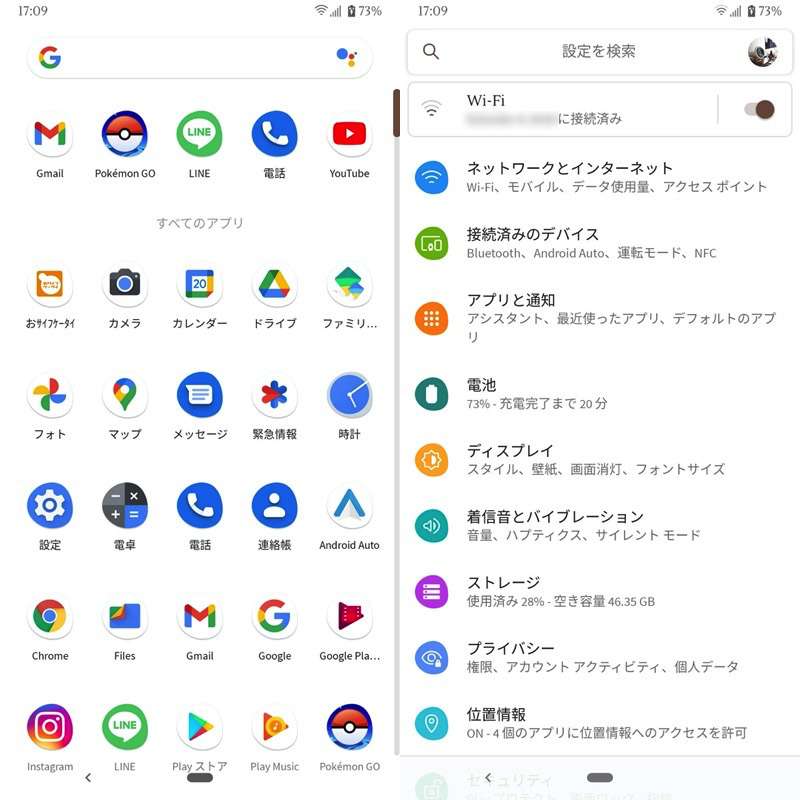
Task: Open the Instagram app
Action: click(50, 728)
